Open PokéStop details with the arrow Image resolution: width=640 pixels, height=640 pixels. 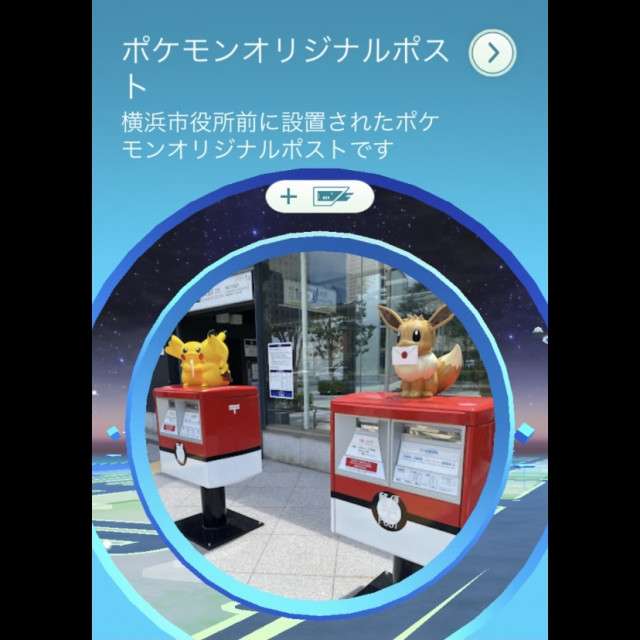point(492,53)
